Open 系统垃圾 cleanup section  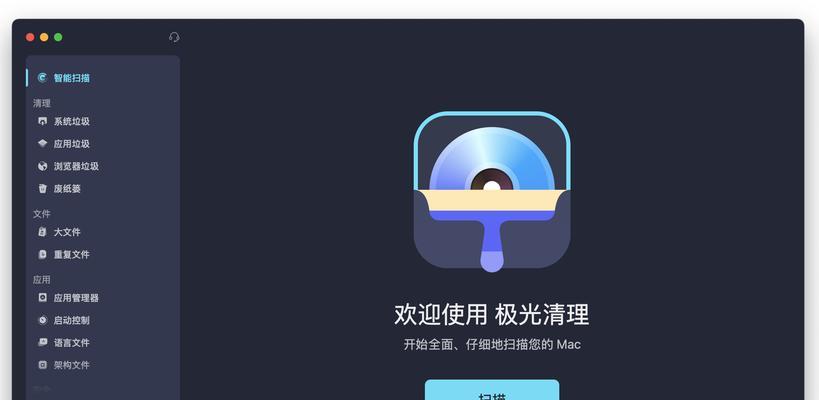[71, 121]
